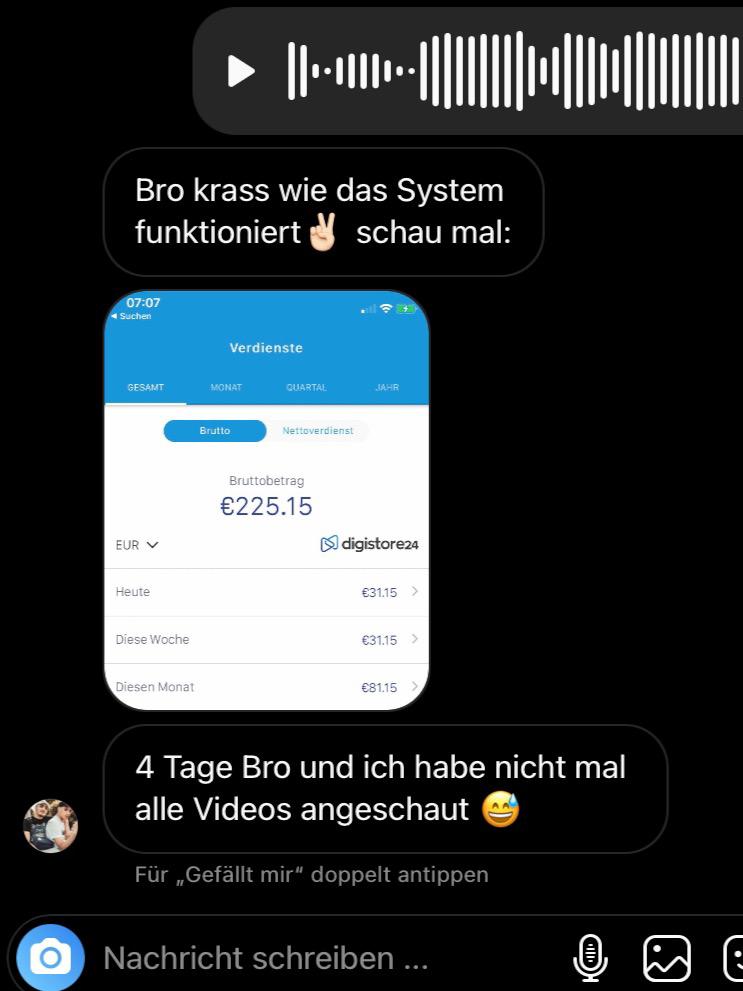
Task: Record a voice message with the microphone
Action: click(590, 958)
